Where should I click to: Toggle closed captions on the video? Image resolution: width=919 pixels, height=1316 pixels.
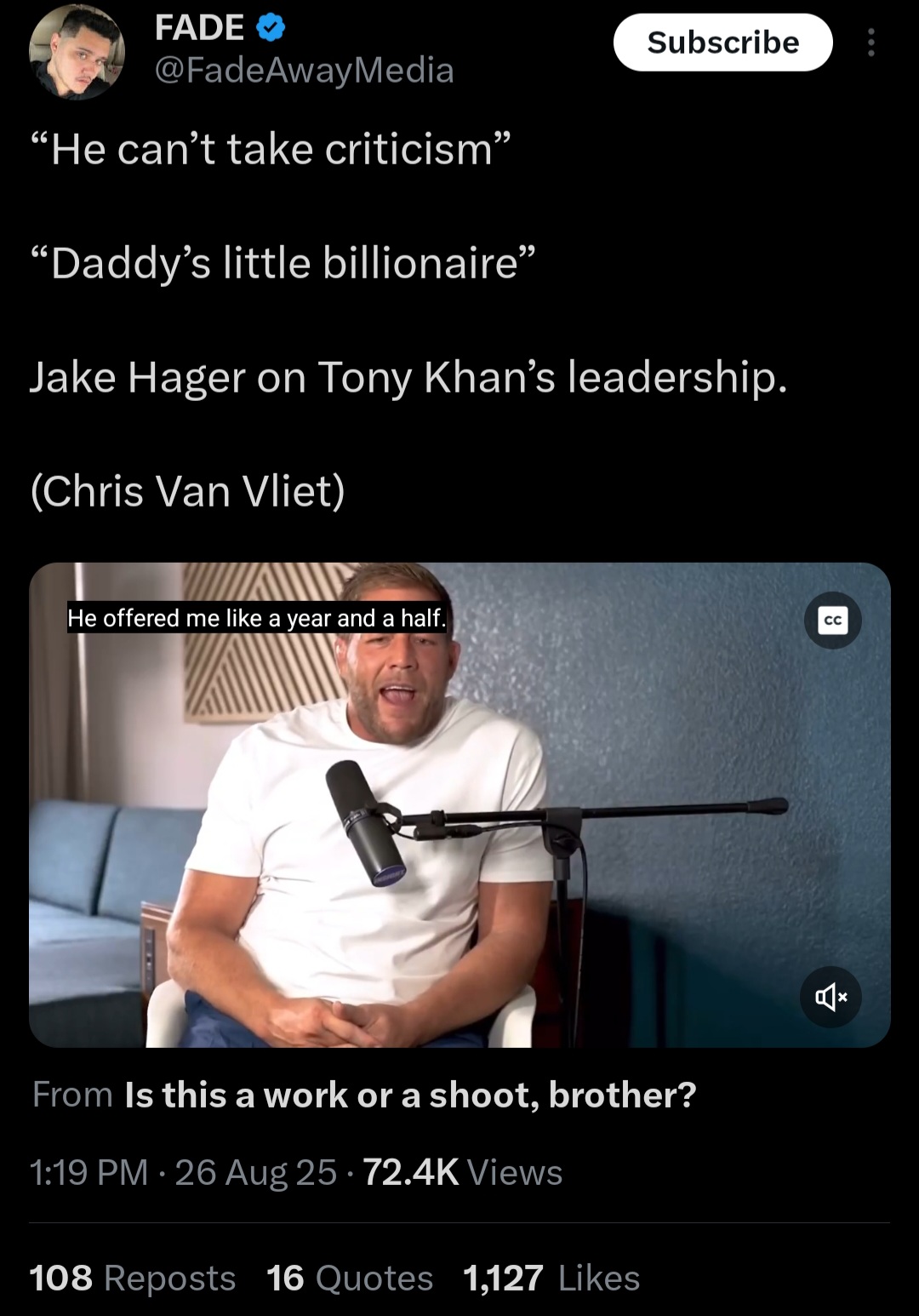click(x=832, y=621)
